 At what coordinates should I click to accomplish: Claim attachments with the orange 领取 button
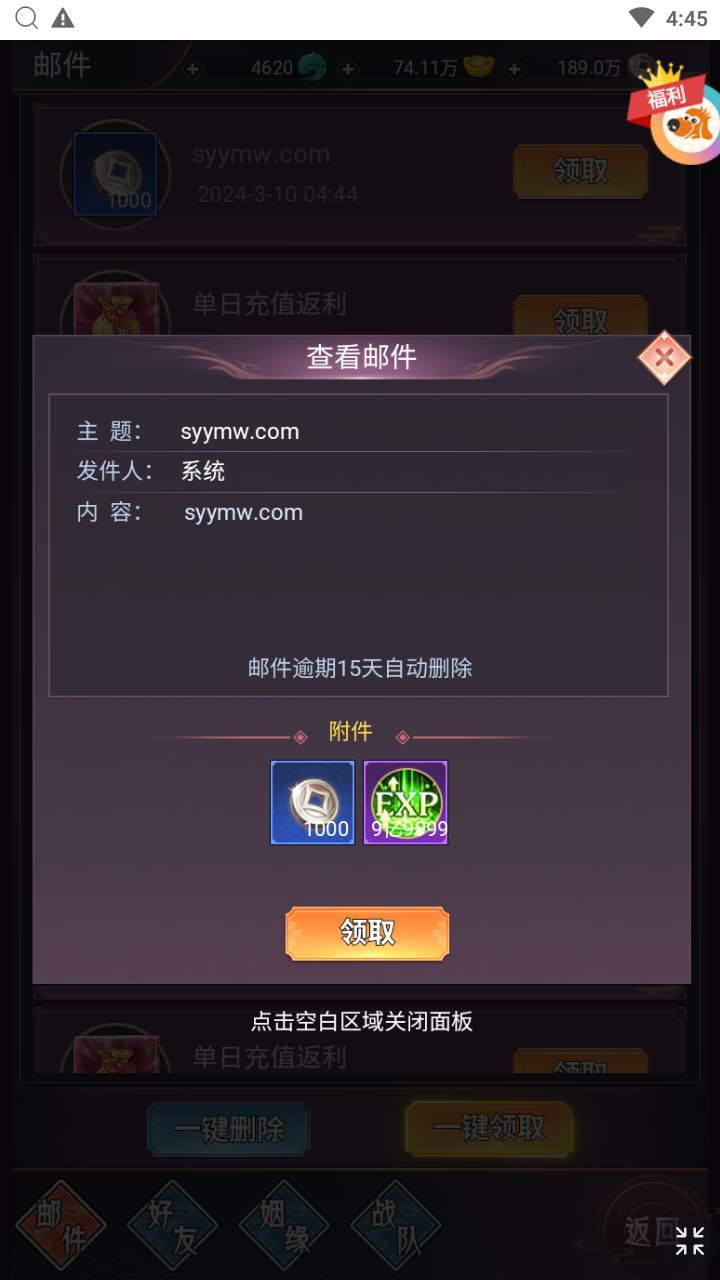367,933
